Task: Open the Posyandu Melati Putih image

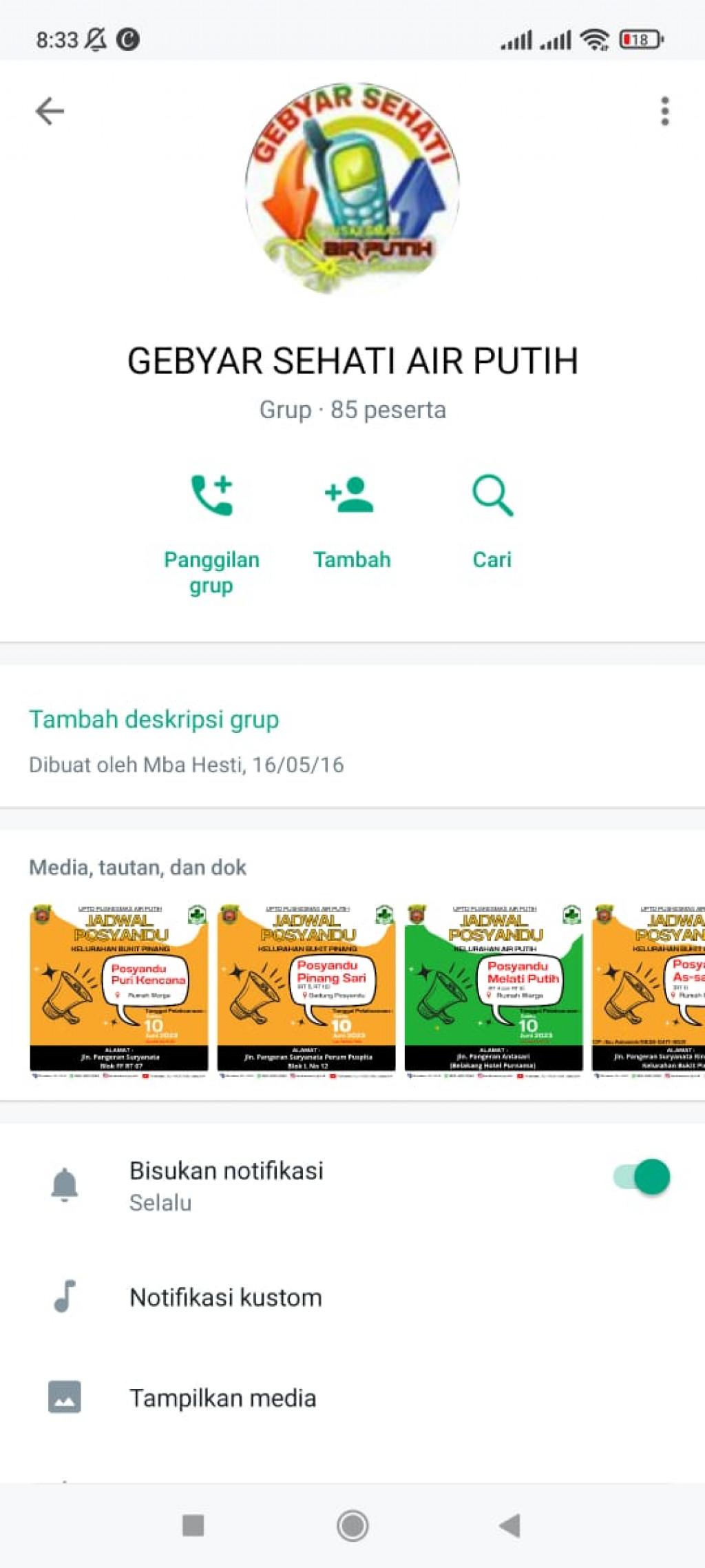Action: point(494,990)
